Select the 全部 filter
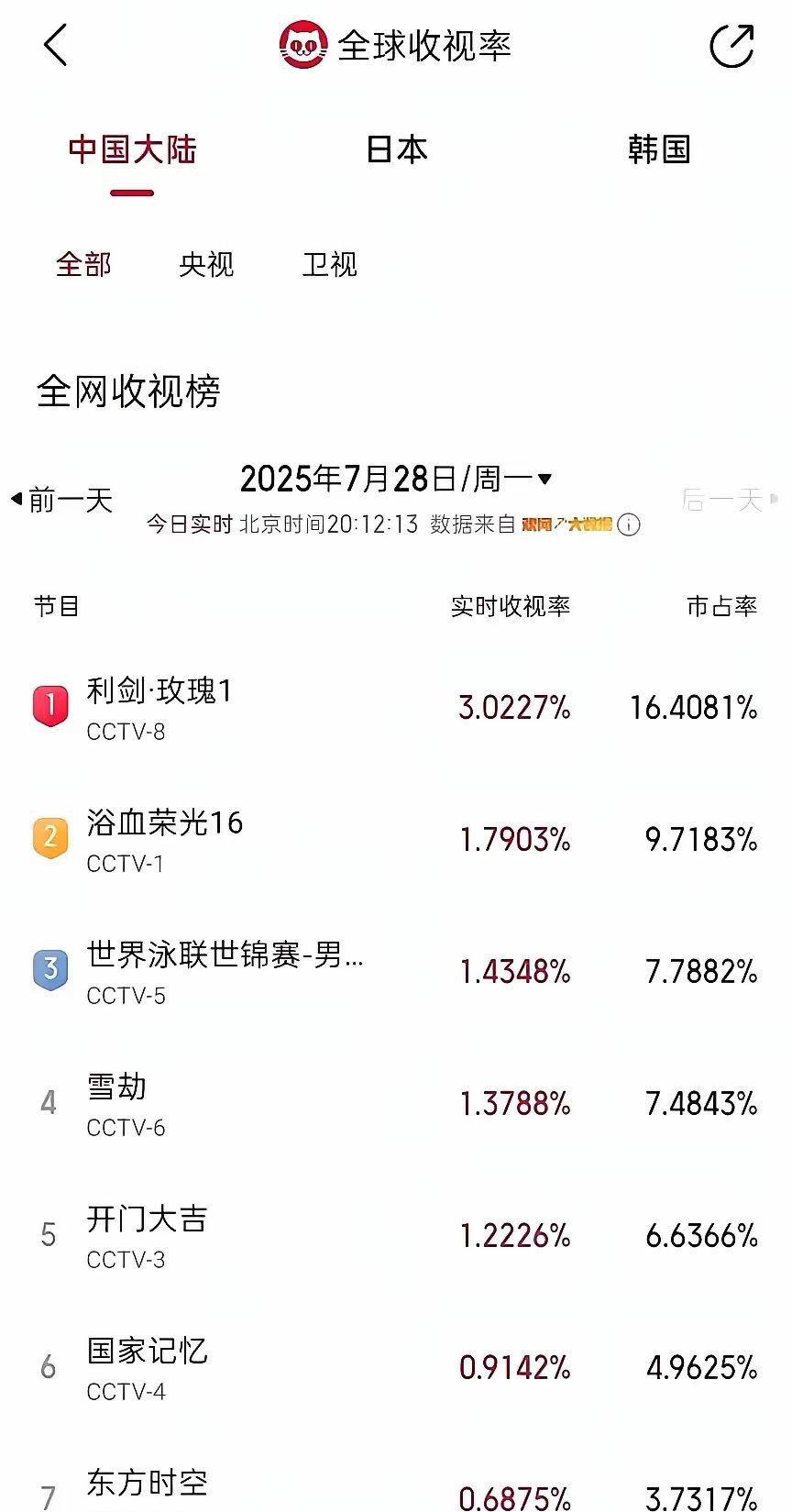792x1512 pixels. [x=83, y=264]
